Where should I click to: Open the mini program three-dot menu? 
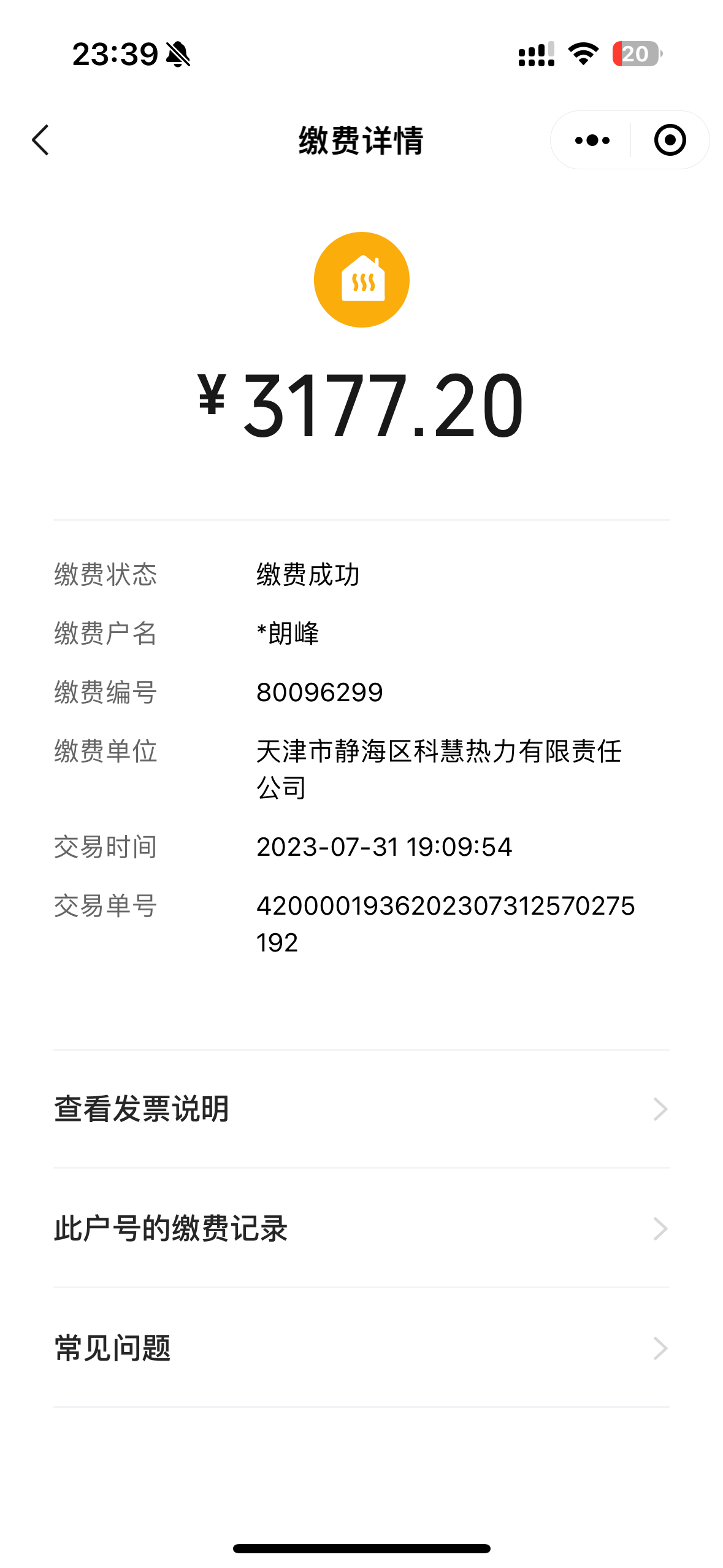tap(592, 140)
